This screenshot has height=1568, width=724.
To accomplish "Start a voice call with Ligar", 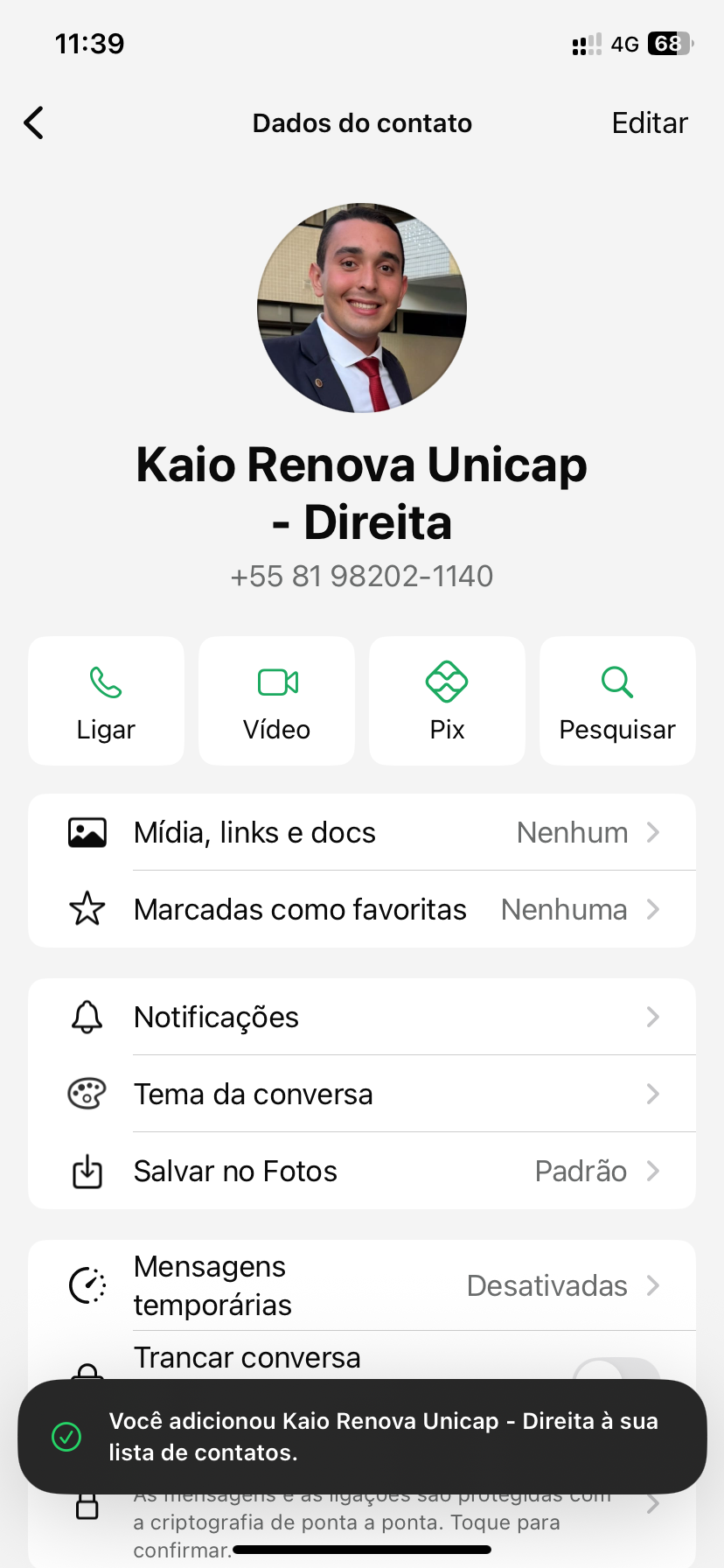I will [106, 701].
